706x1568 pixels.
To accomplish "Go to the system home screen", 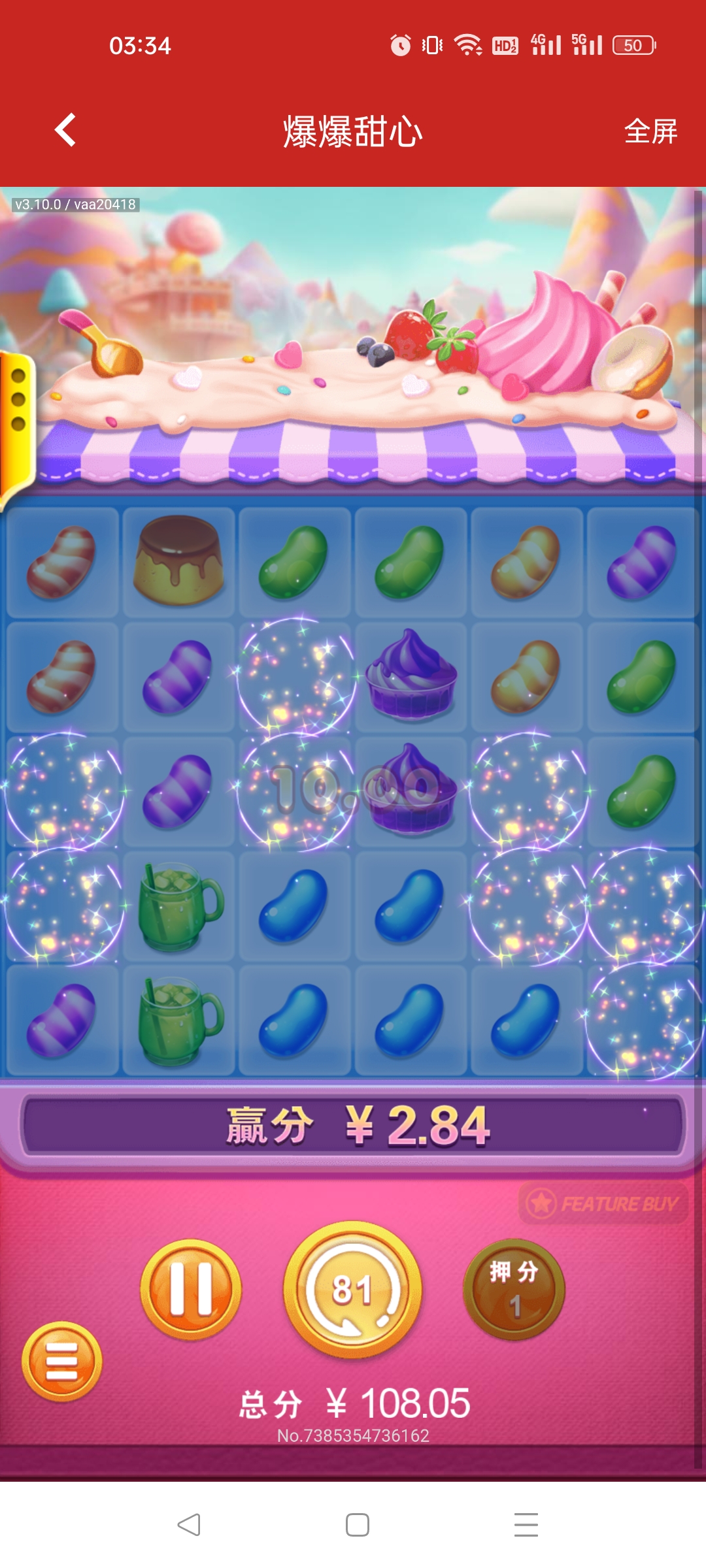I will point(357,1525).
